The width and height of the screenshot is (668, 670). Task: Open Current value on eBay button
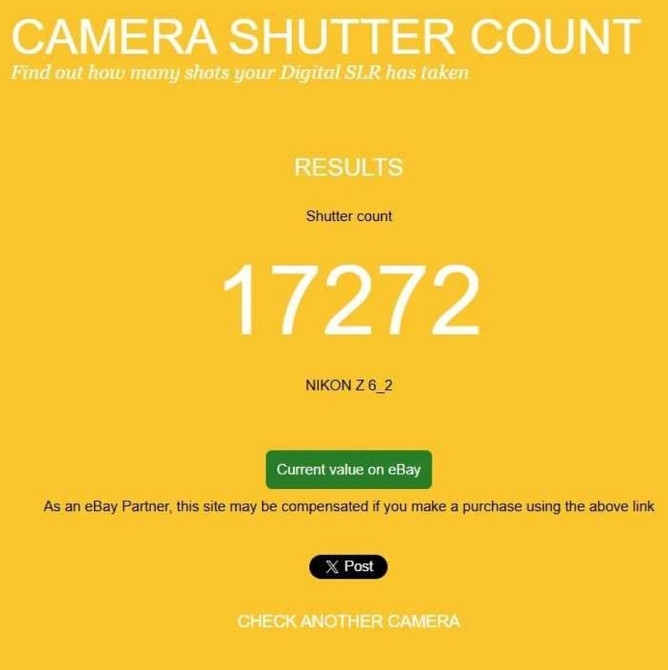point(348,469)
